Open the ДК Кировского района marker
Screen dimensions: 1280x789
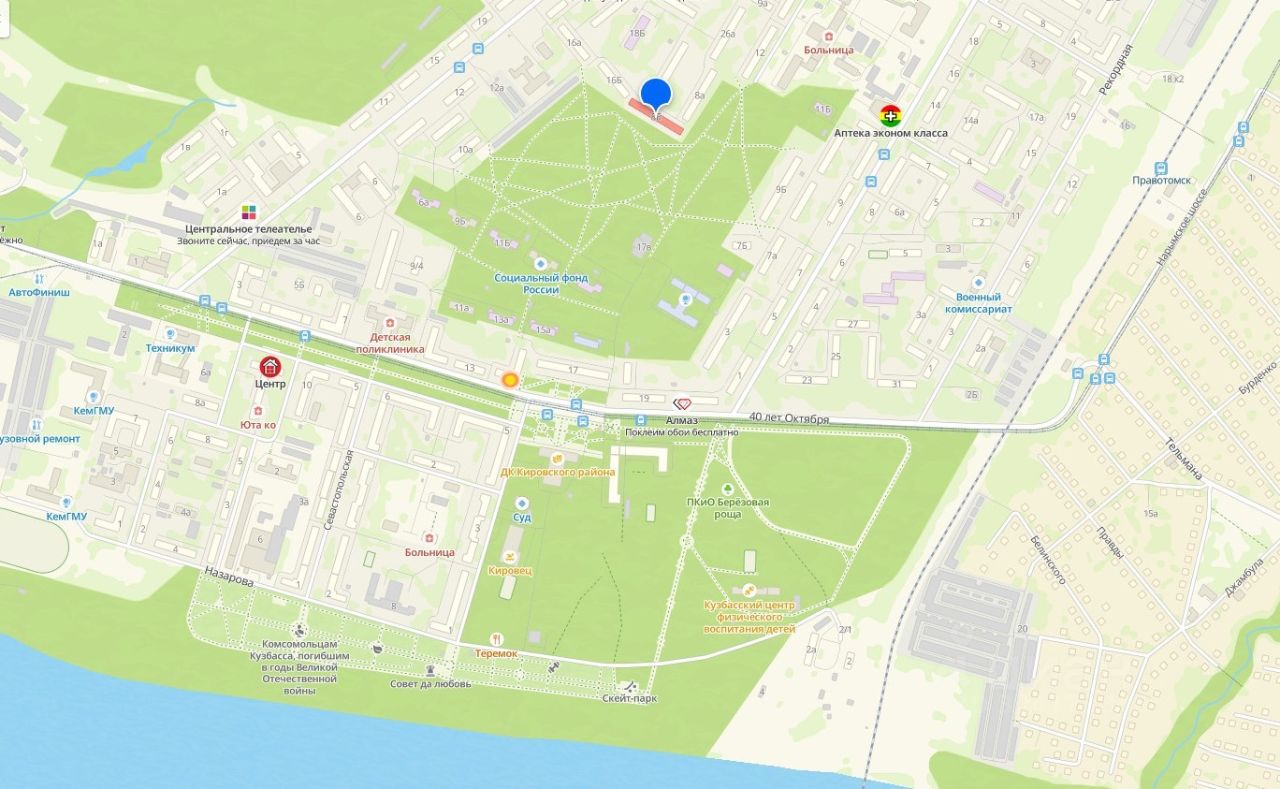point(557,458)
